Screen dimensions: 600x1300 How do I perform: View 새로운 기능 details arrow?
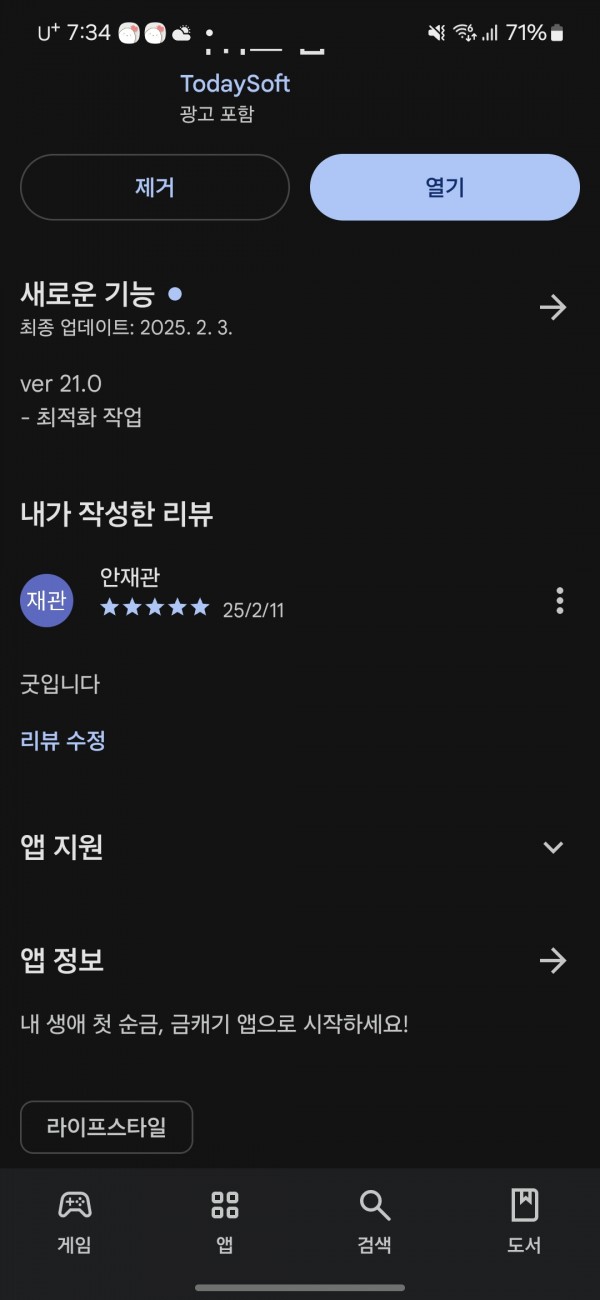(x=553, y=307)
